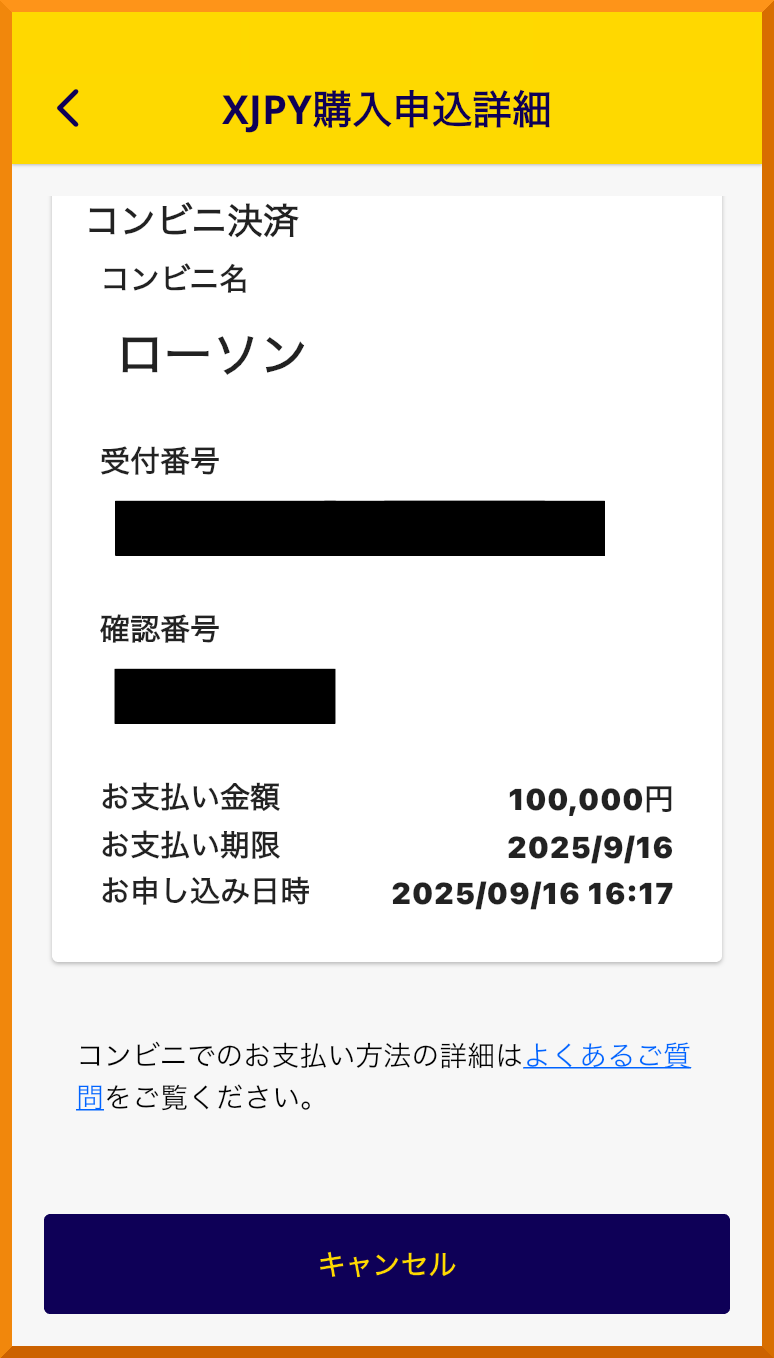Open the よくあるご質問 link
The width and height of the screenshot is (774, 1358).
(x=606, y=1056)
